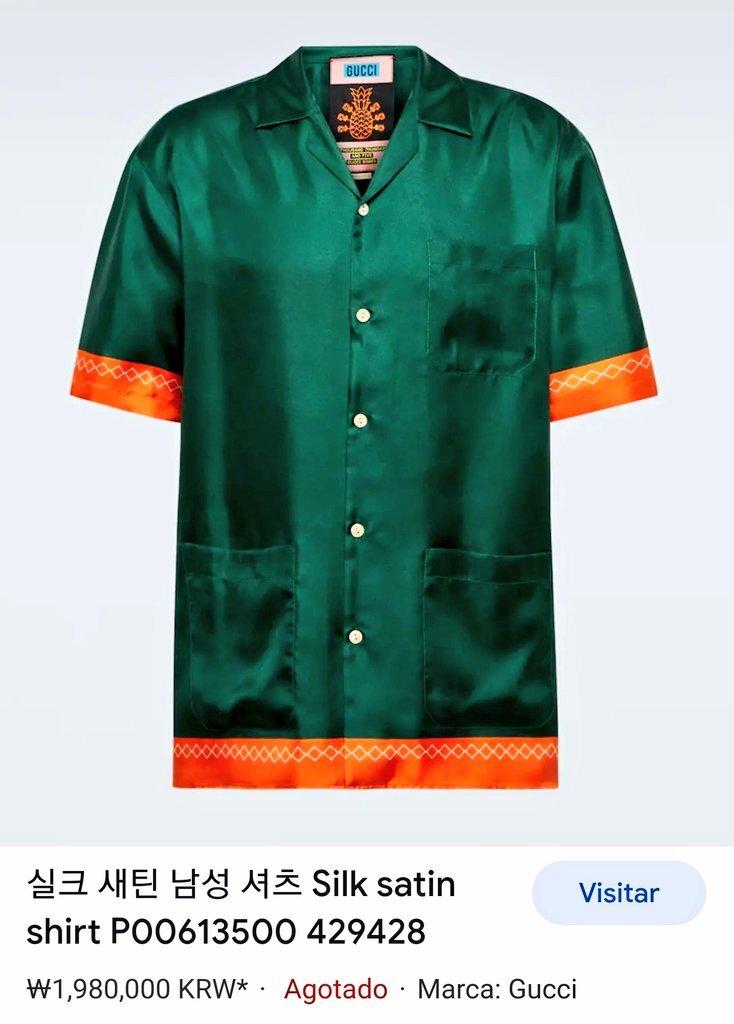Open the green Gucci silk shirt image
The width and height of the screenshot is (734, 1024).
pos(366,420)
